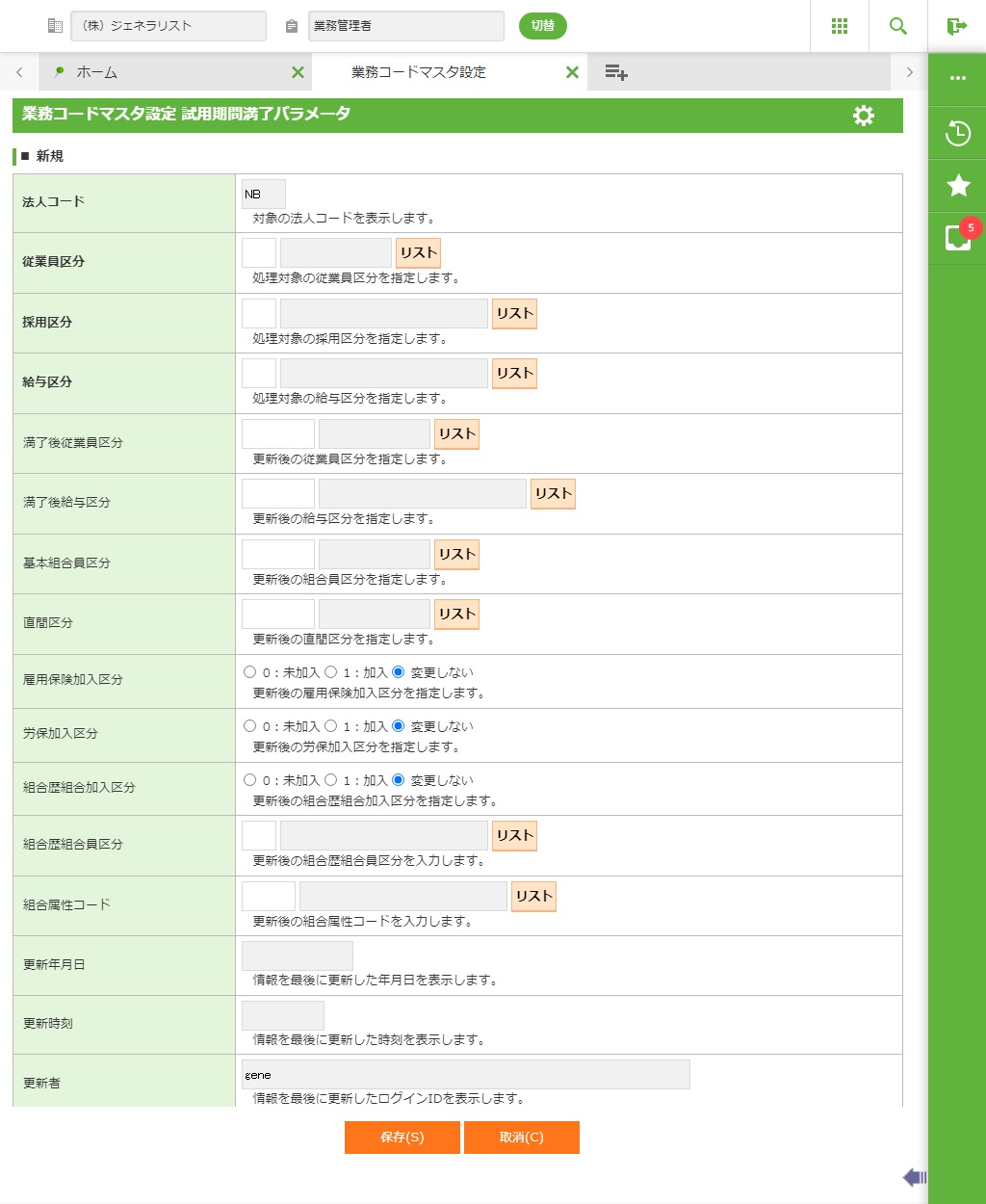The image size is (986, 1204).
Task: Close the 業務コードマスタ設定 tab
Action: click(x=572, y=72)
